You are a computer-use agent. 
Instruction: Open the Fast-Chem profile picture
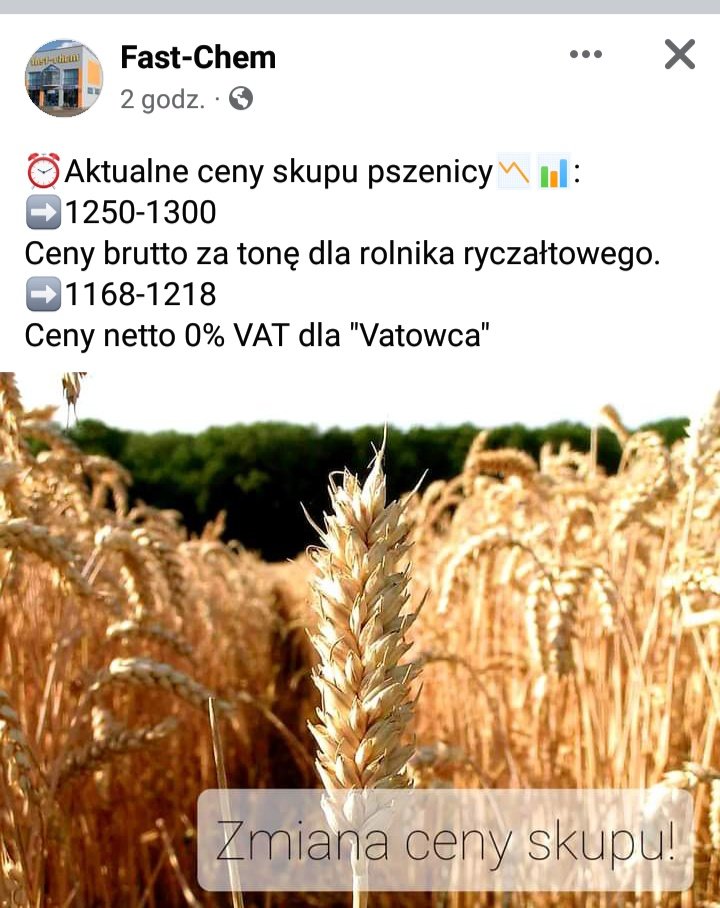click(x=64, y=78)
